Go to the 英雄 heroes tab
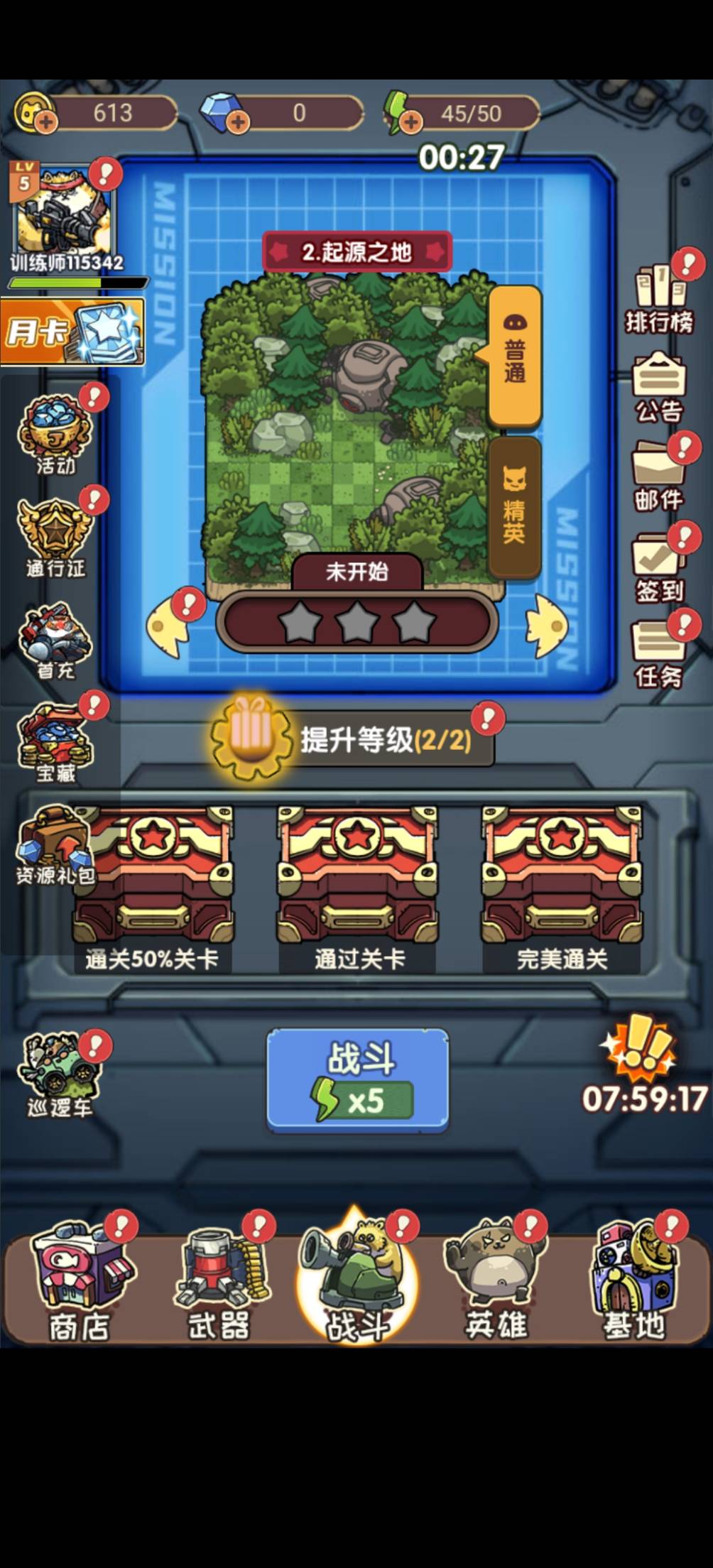 [495, 1280]
